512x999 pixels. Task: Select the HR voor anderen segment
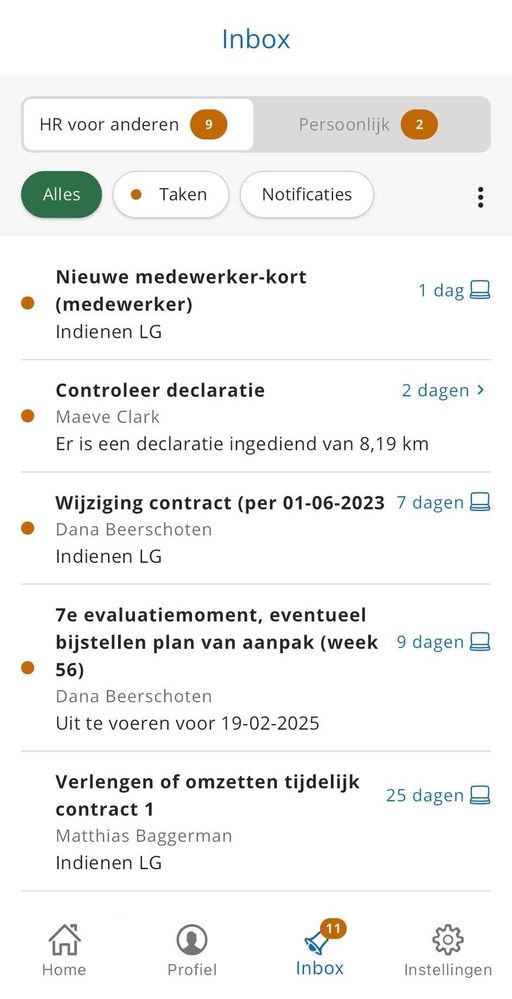[138, 124]
